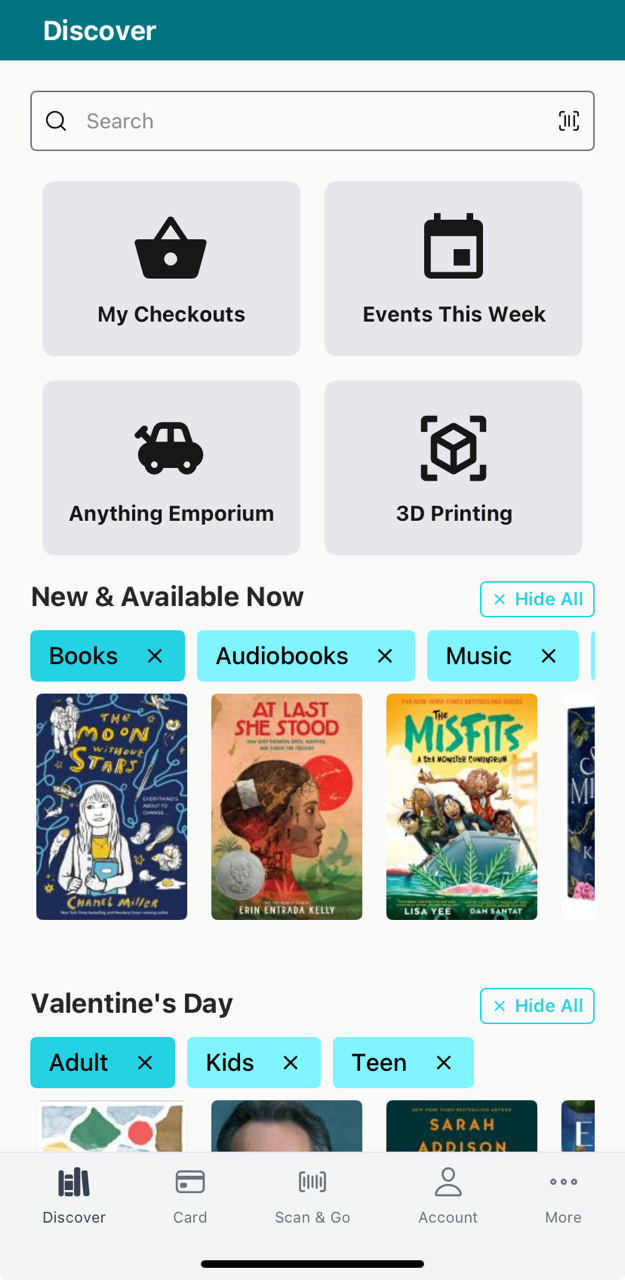625x1280 pixels.
Task: Open the barcode scanner in search bar
Action: (569, 121)
